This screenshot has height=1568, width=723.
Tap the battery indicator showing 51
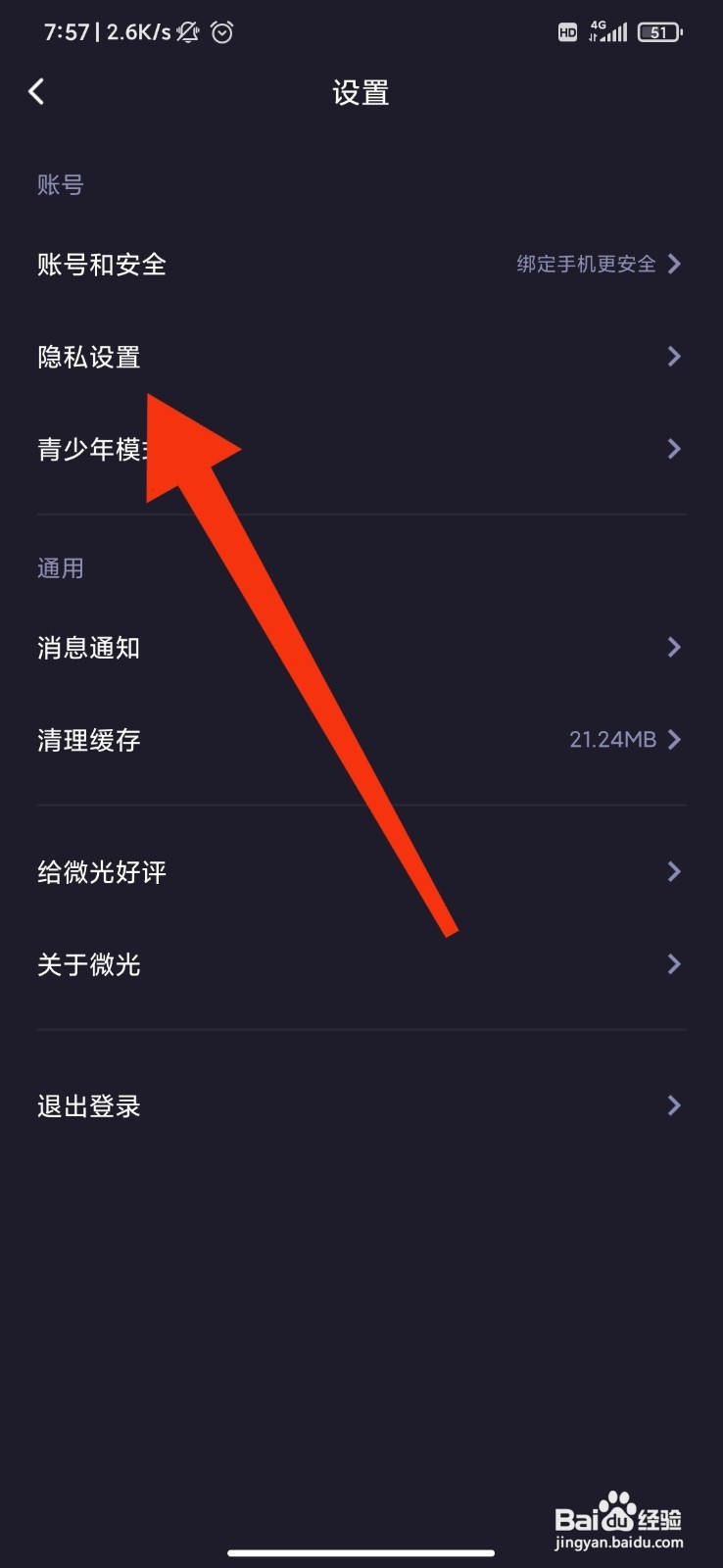coord(659,32)
